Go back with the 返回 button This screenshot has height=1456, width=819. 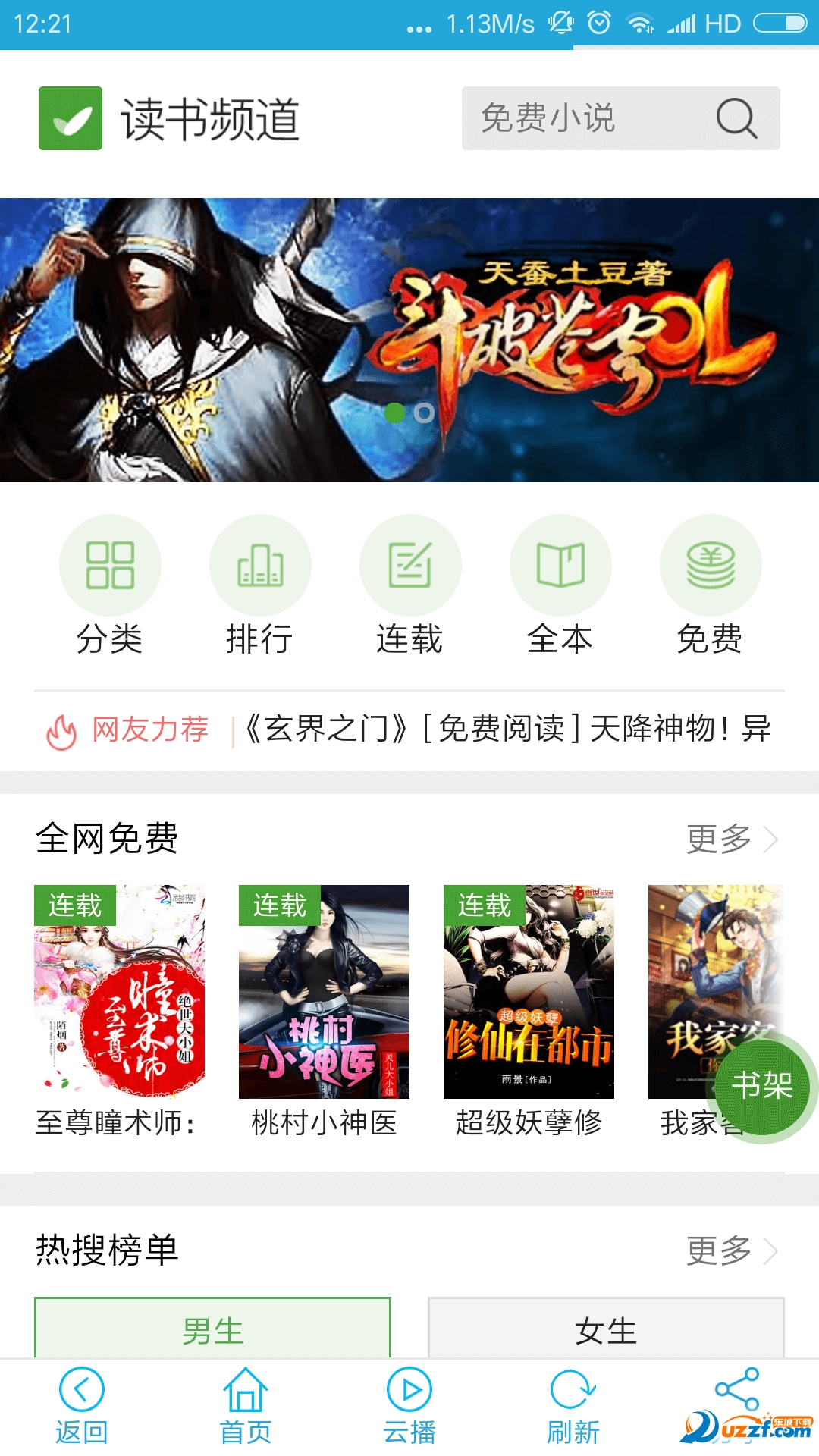(81, 1405)
